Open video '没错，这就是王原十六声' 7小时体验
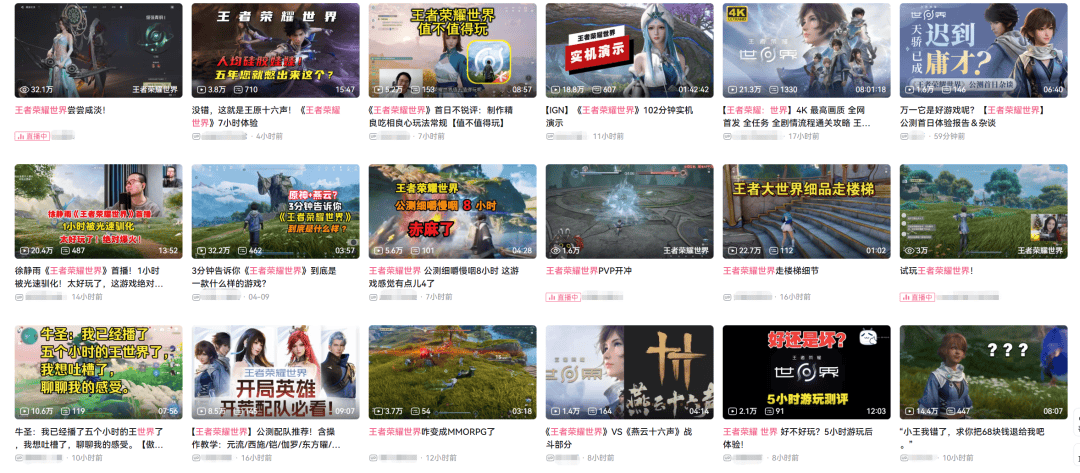Screen dimensions: 1080x473 point(275,50)
